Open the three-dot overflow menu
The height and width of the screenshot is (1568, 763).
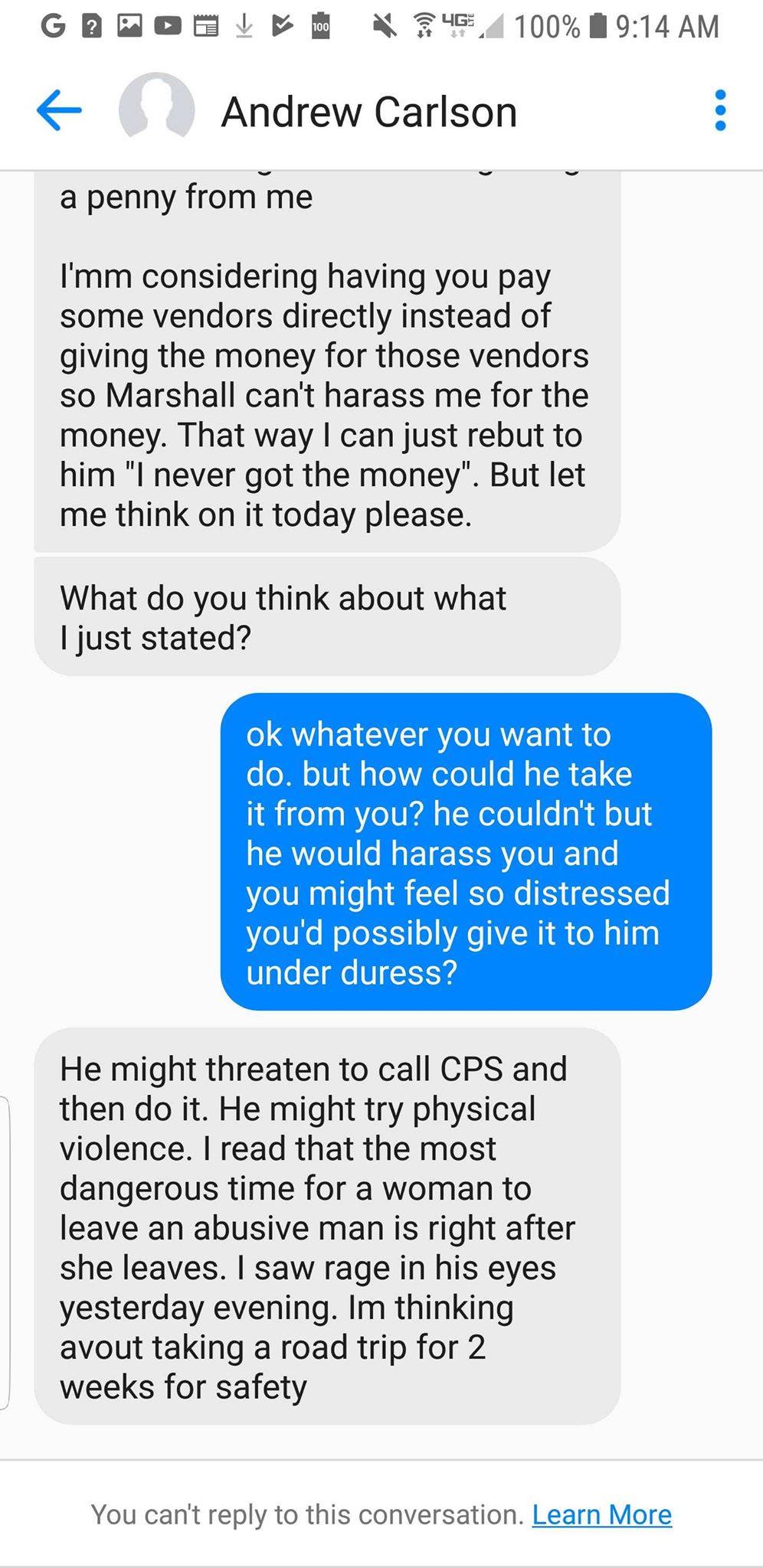pos(719,111)
